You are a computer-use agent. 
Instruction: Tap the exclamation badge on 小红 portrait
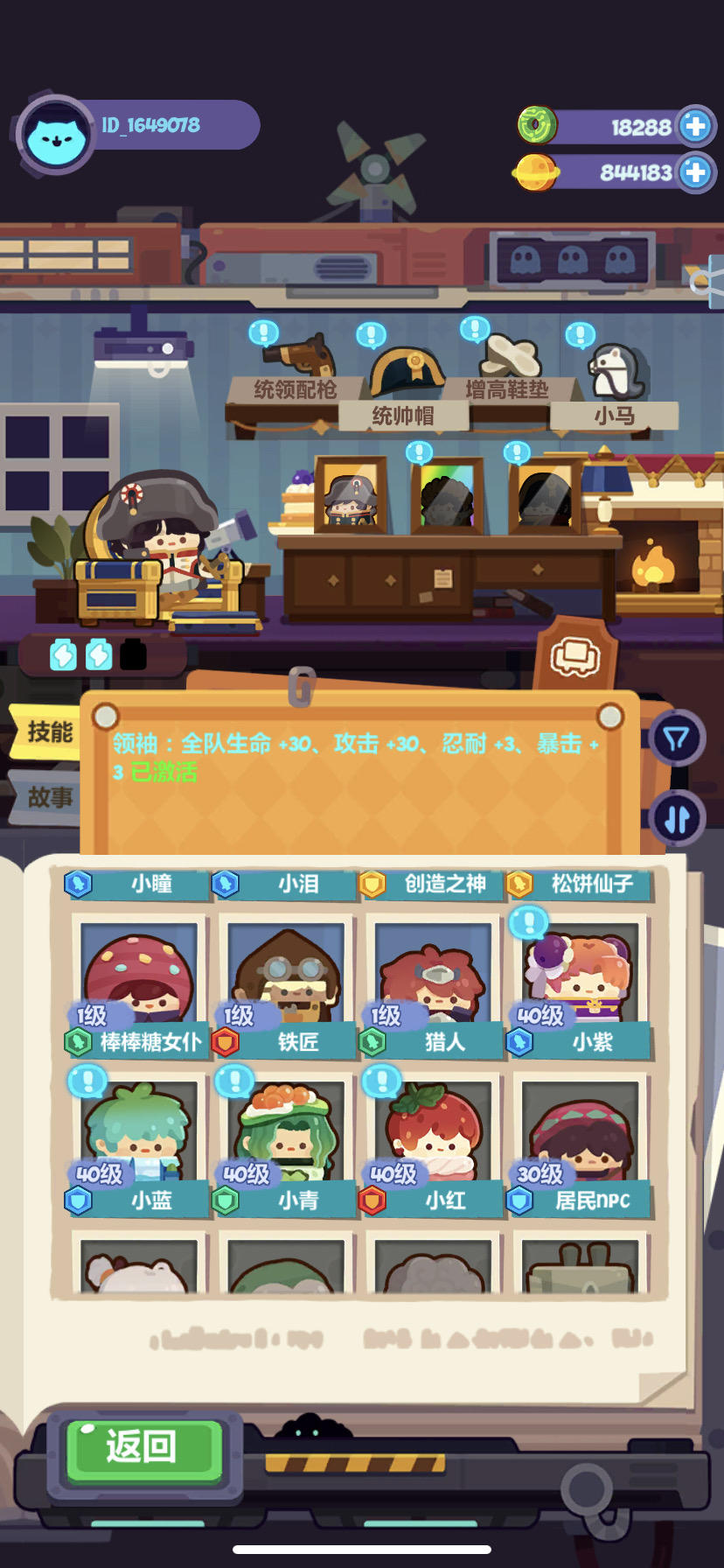point(380,1078)
